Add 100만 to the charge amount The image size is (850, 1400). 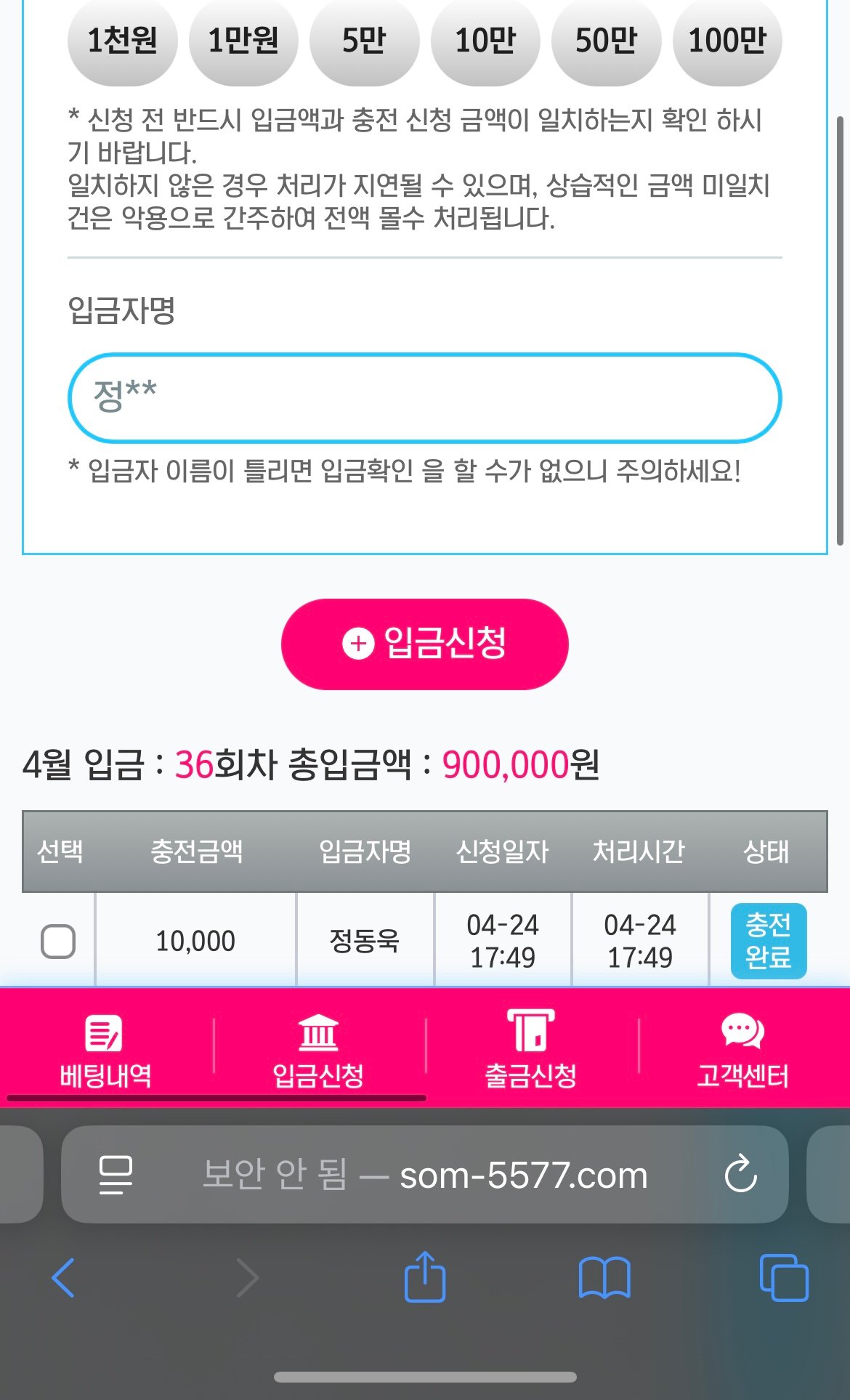(727, 41)
